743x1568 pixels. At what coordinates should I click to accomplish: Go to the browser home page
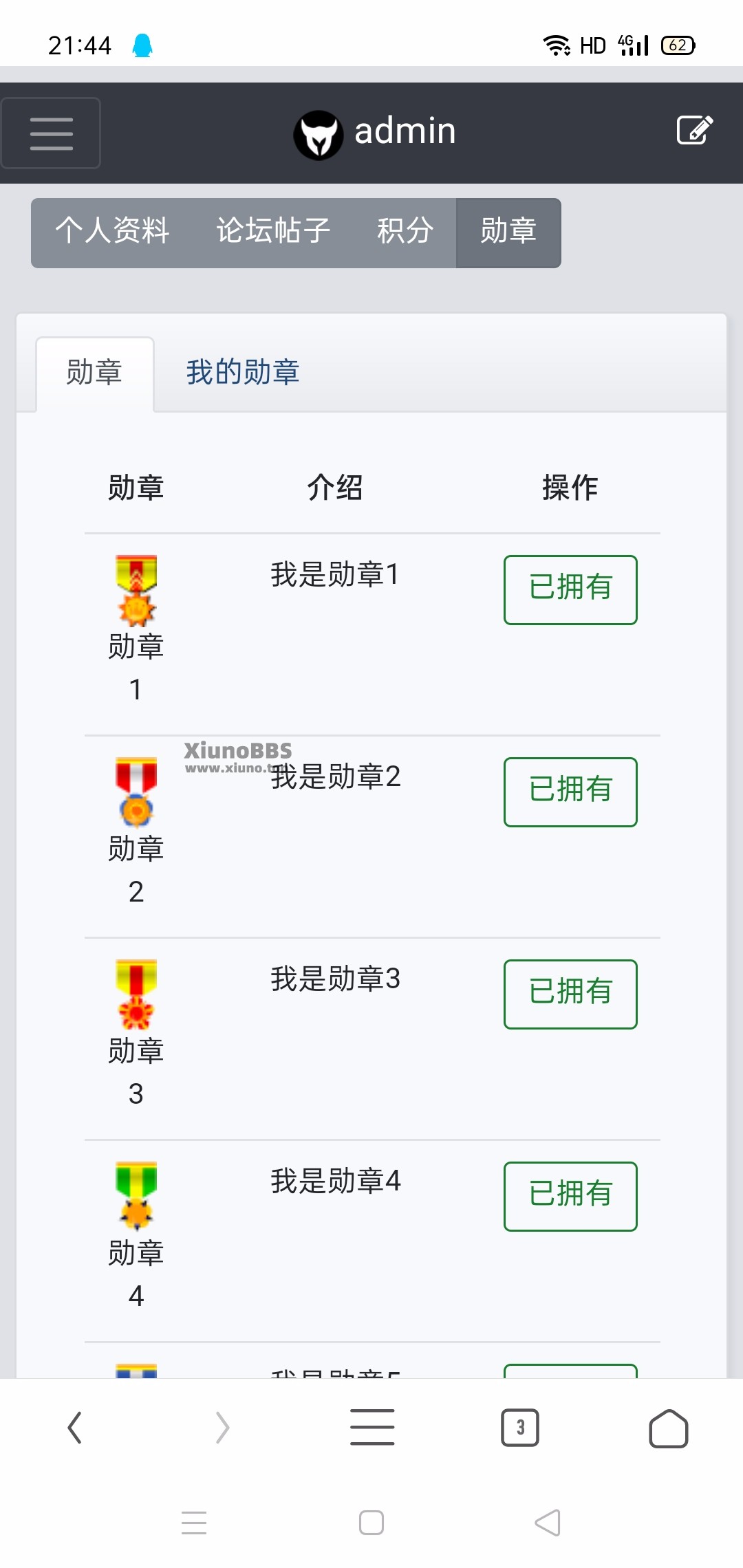tap(669, 1428)
